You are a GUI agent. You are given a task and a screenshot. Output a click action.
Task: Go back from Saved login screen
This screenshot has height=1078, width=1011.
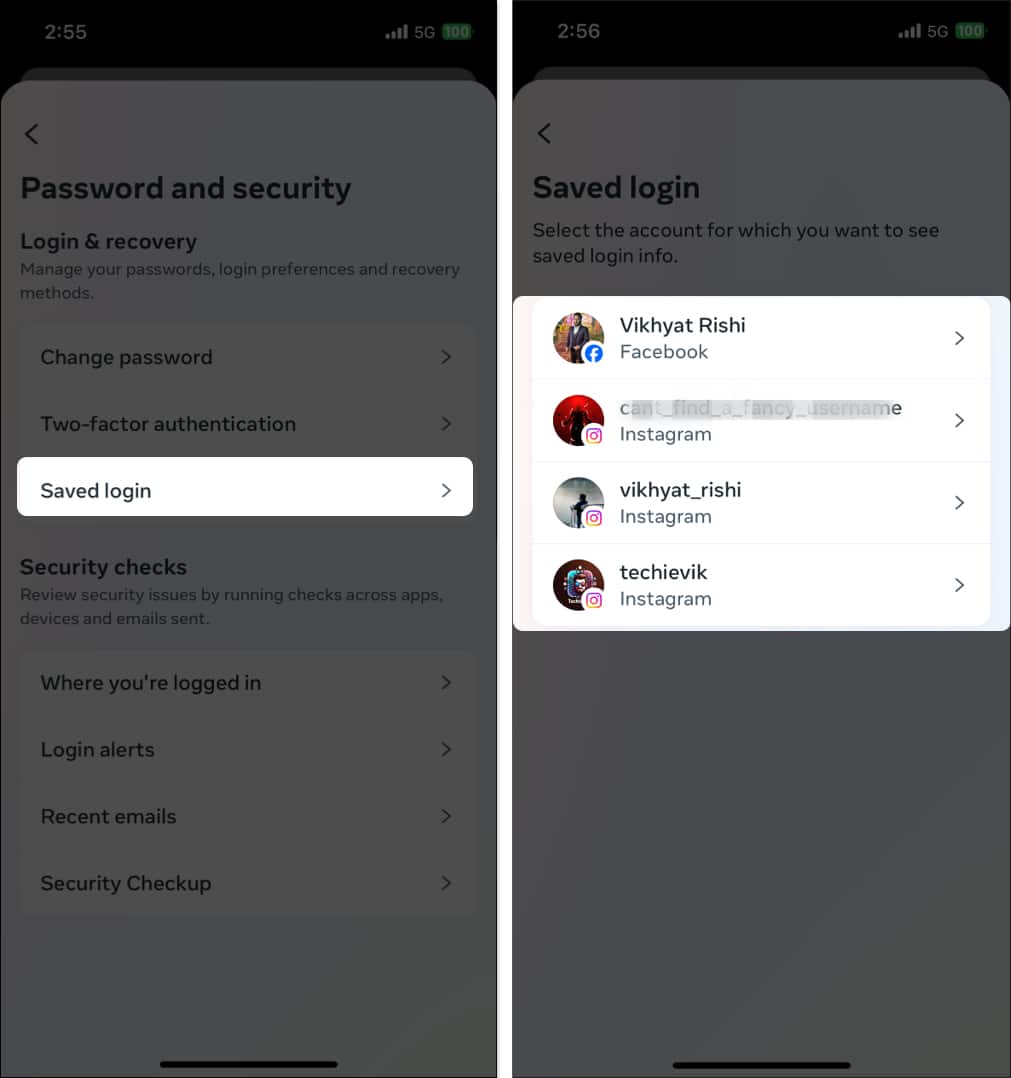click(x=544, y=134)
